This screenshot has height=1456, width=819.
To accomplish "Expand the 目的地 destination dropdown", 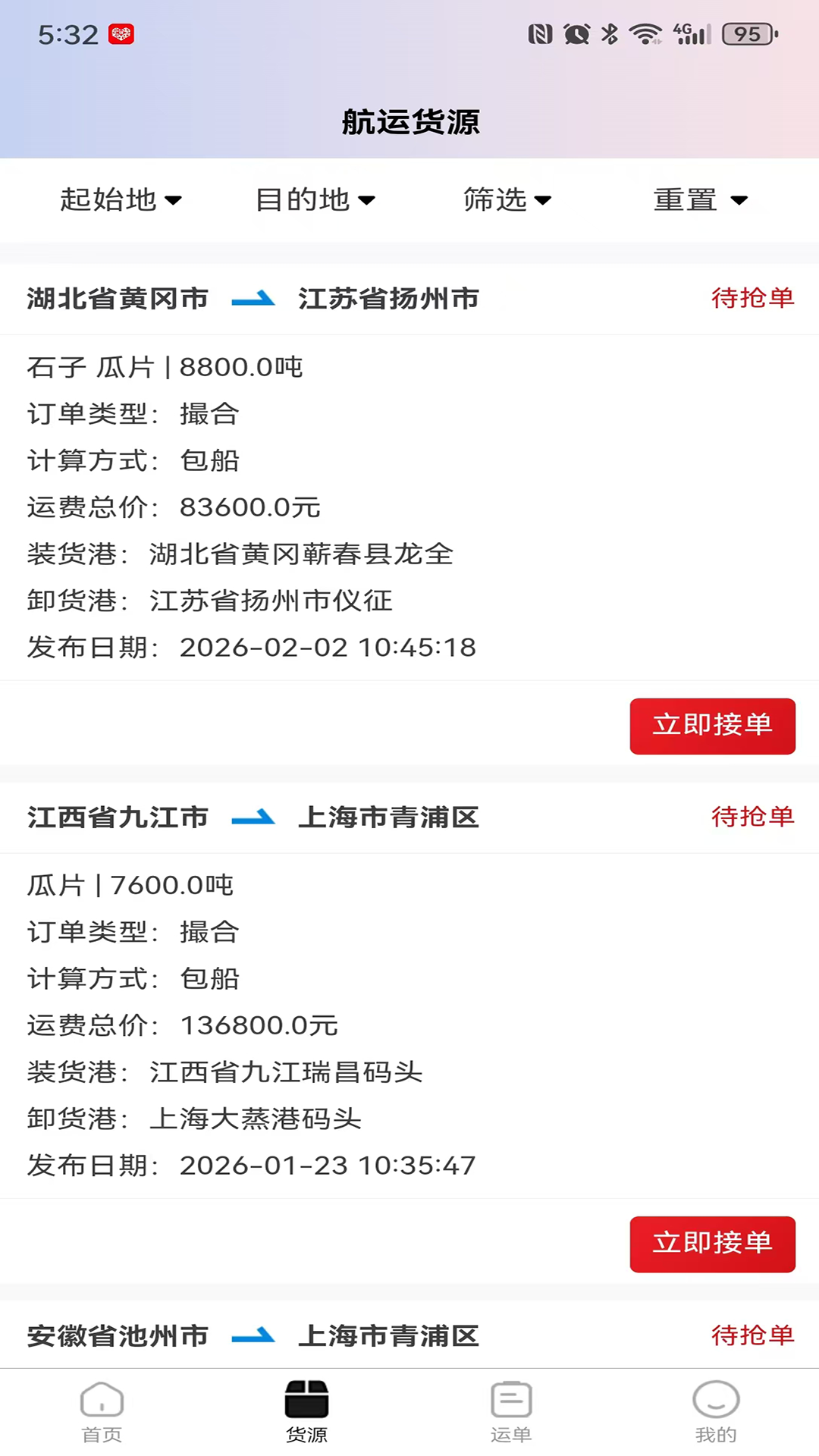I will click(314, 199).
